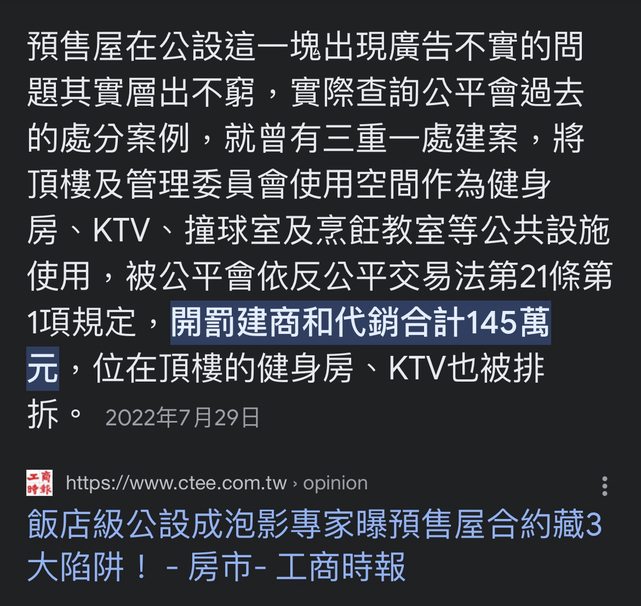This screenshot has width=641, height=606.
Task: Open the overflow menu beside ctee.com.tw
Action: 605,486
